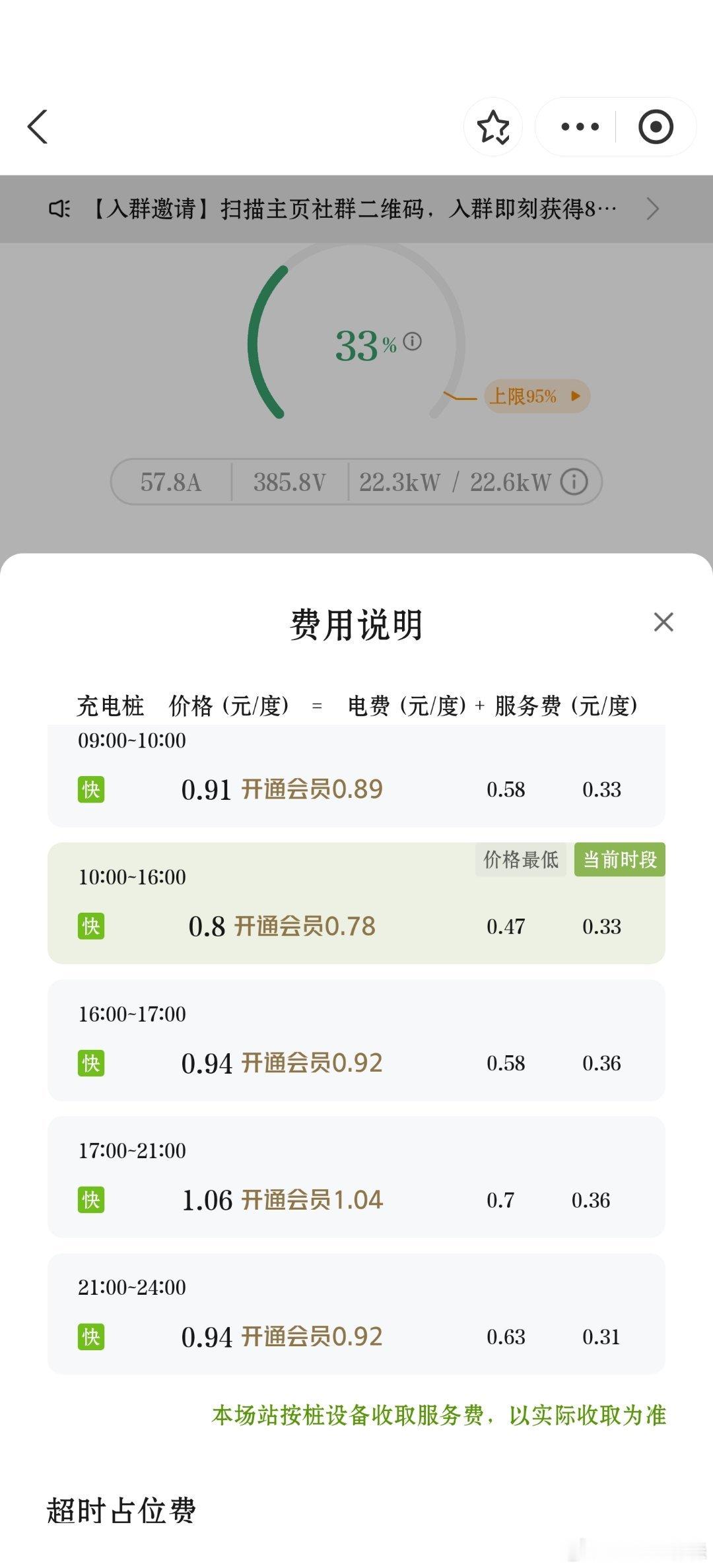This screenshot has height=1568, width=713.
Task: Tap the circular mini-program exit icon
Action: tap(654, 127)
